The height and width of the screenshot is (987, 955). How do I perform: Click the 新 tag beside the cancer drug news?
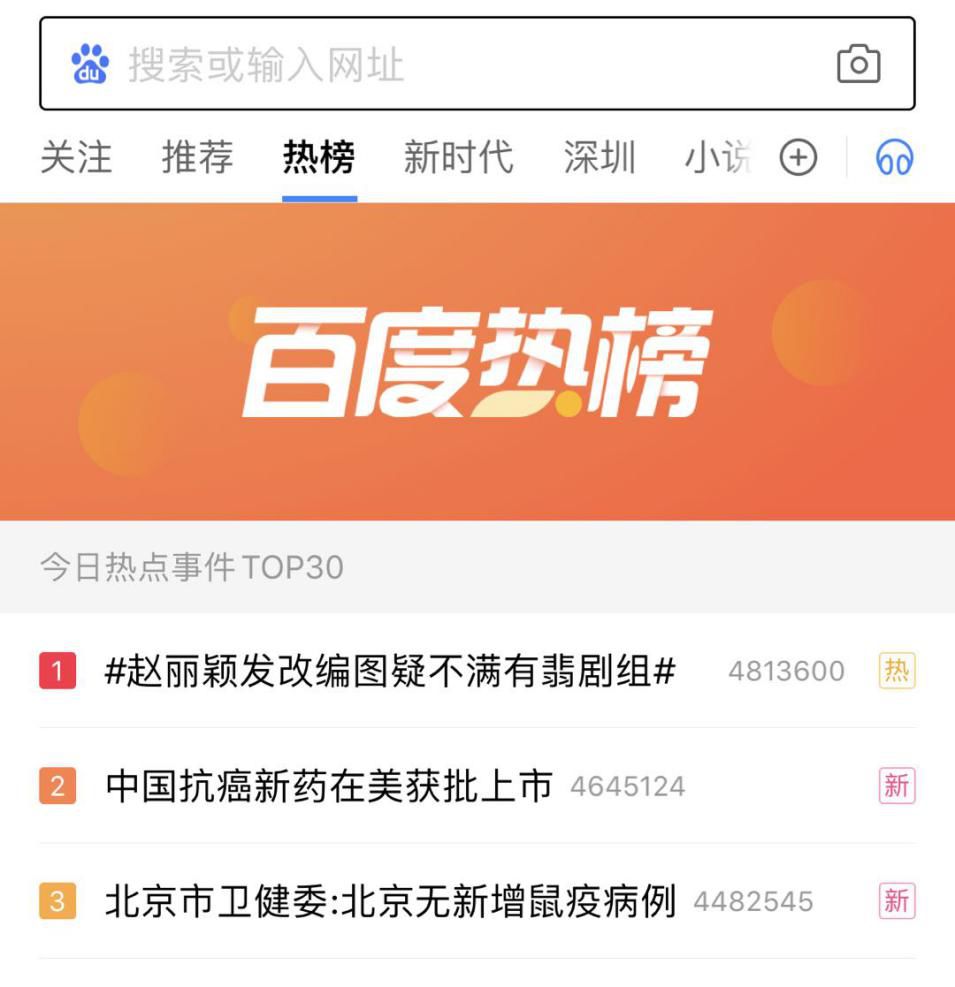(x=898, y=788)
